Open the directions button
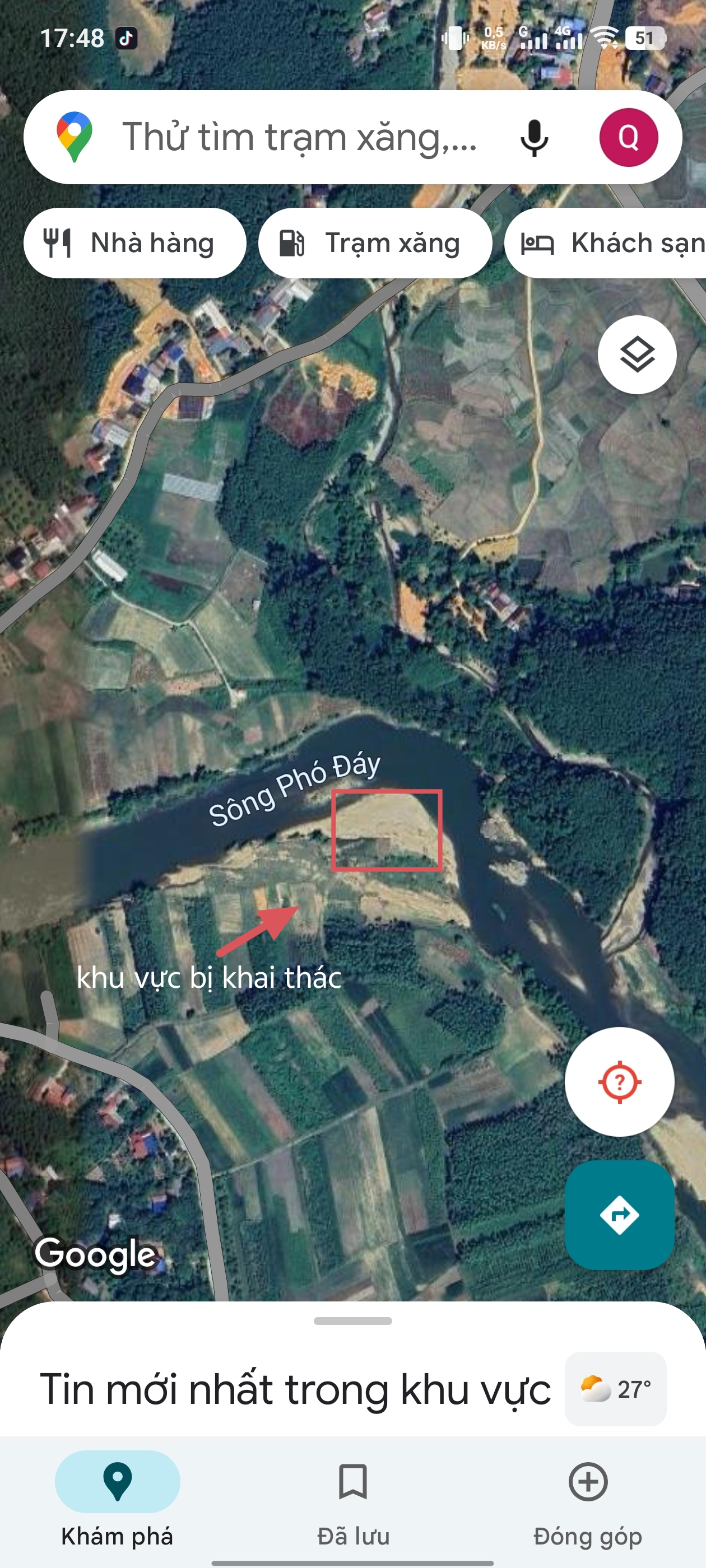 point(620,1215)
